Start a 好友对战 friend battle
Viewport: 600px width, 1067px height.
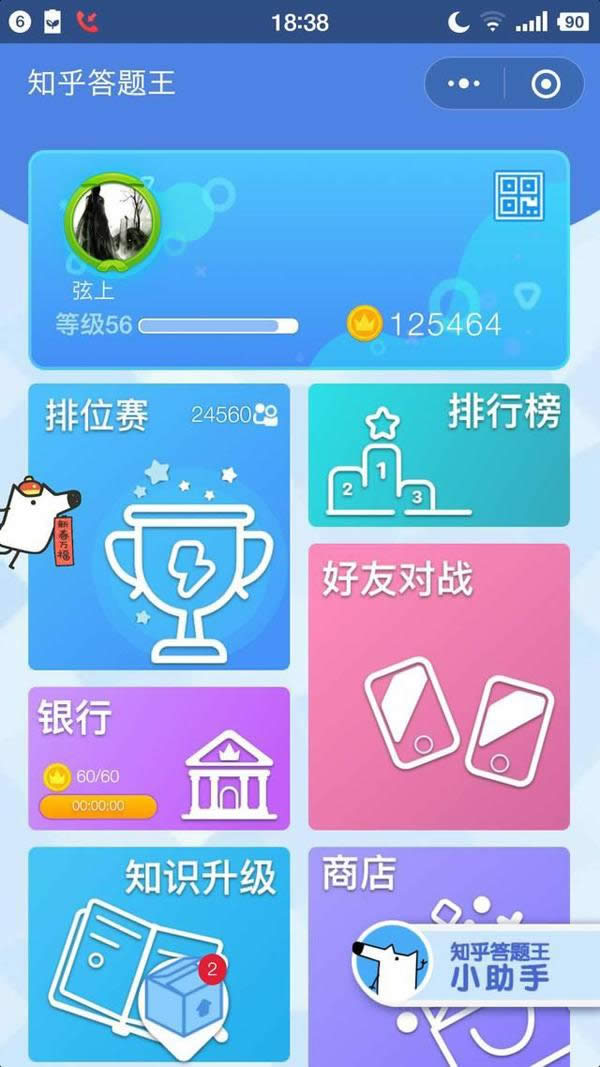pos(438,686)
